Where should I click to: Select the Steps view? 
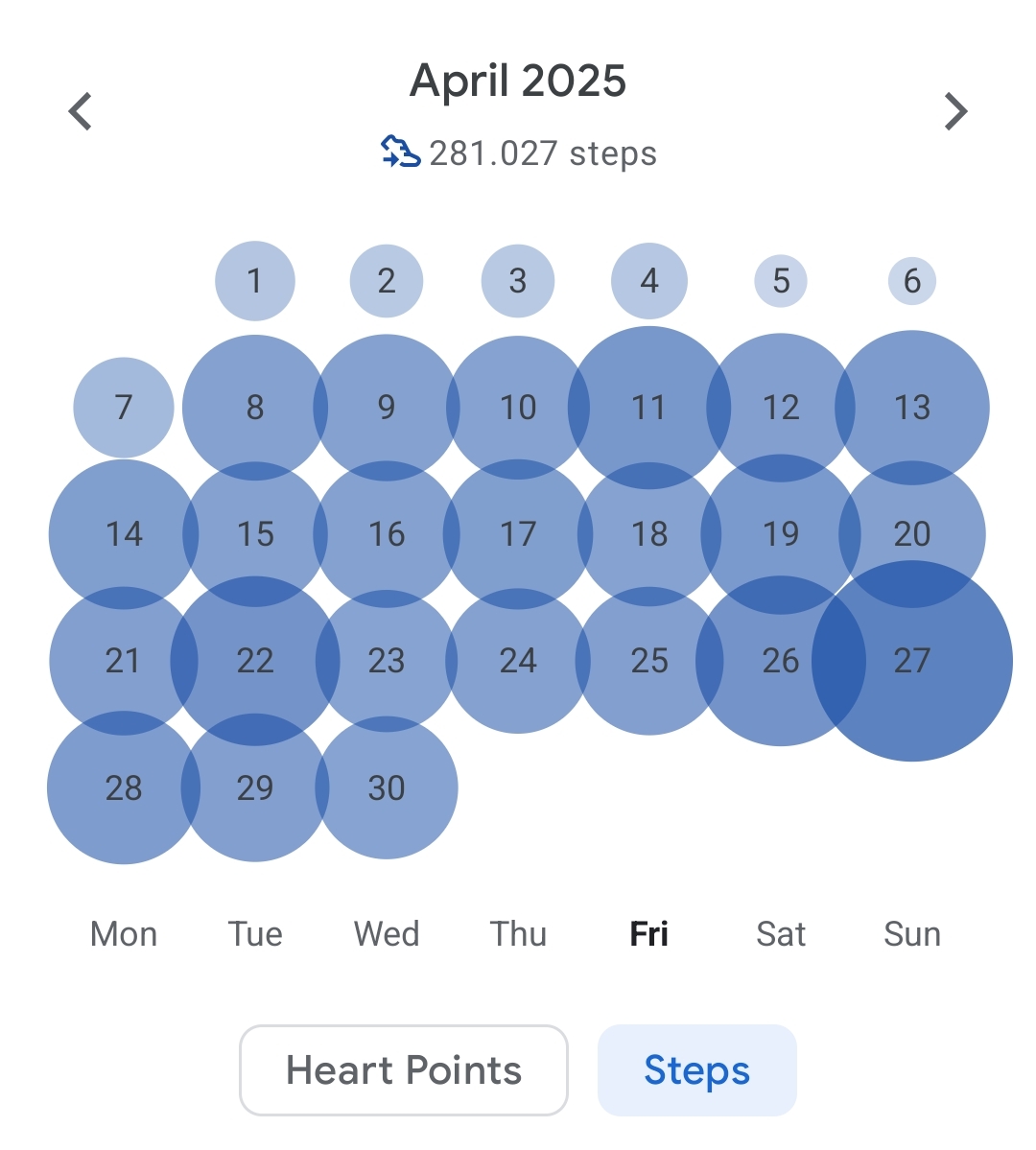coord(697,1070)
